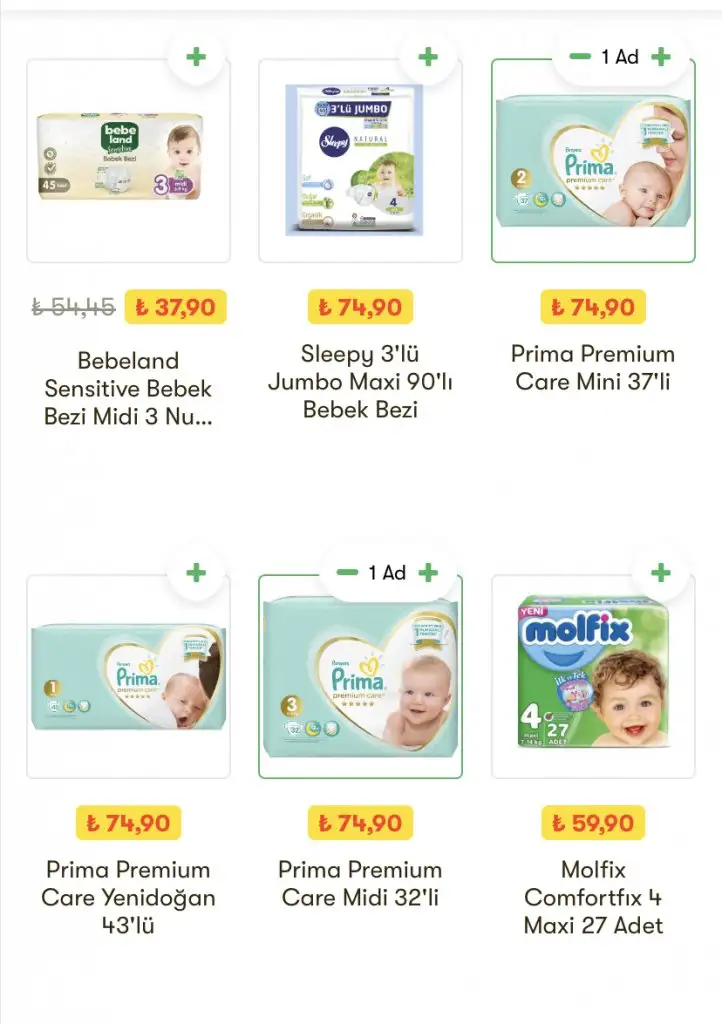View Sleepy 3'lü Jumbo Maxi product details
722x1024 pixels.
pyautogui.click(x=361, y=162)
